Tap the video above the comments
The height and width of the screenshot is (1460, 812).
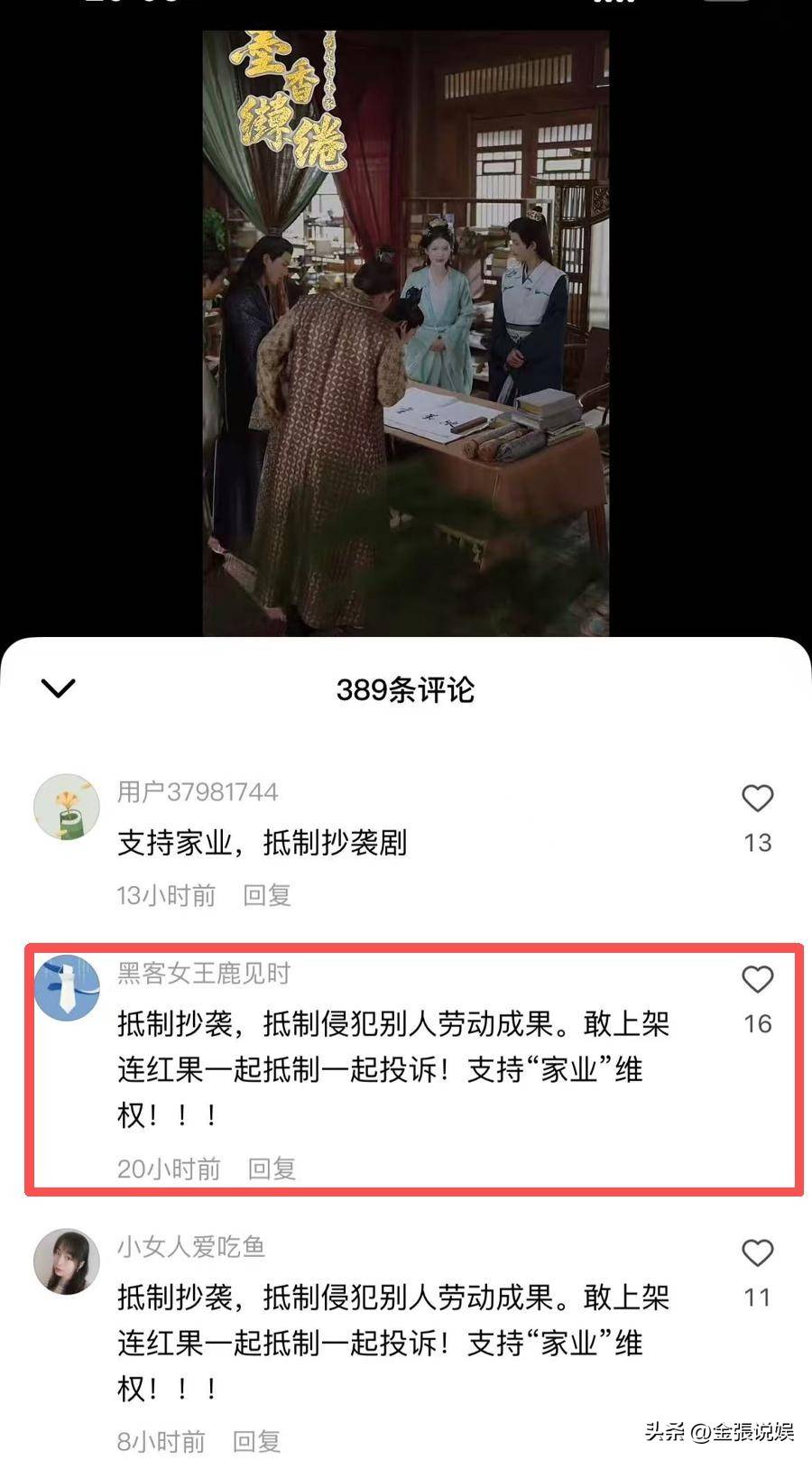[x=405, y=334]
